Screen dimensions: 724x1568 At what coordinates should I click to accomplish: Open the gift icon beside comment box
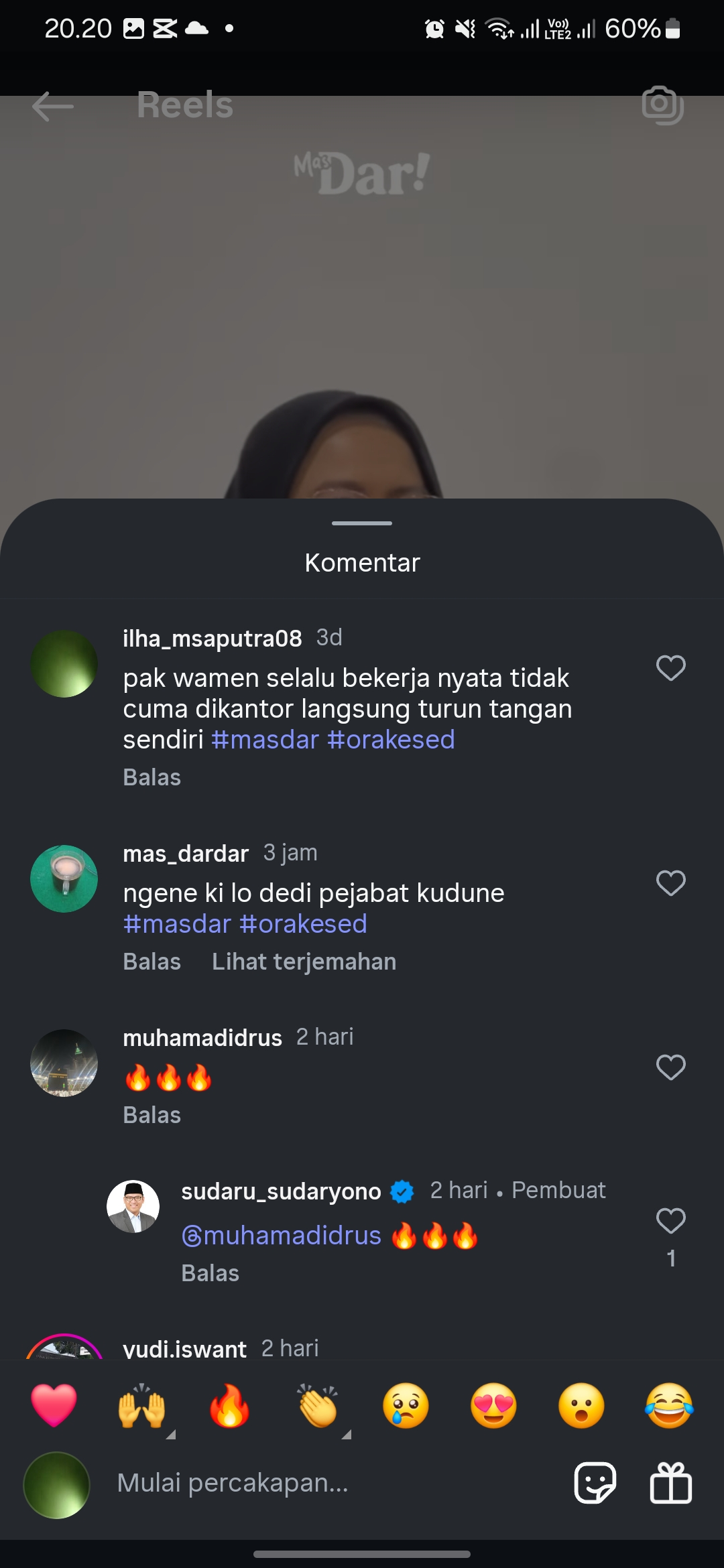[670, 1483]
